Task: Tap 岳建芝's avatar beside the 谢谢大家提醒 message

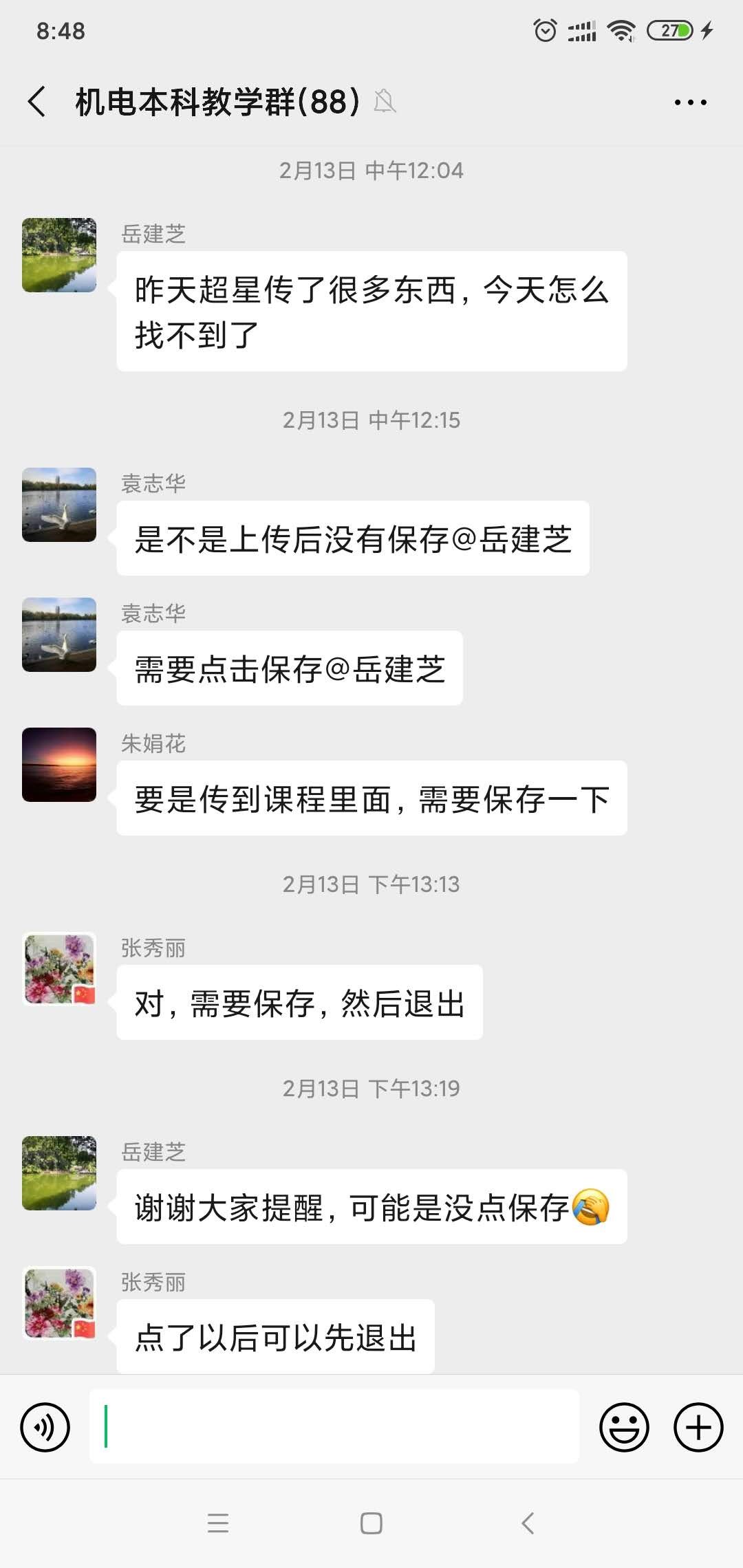Action: click(59, 1173)
